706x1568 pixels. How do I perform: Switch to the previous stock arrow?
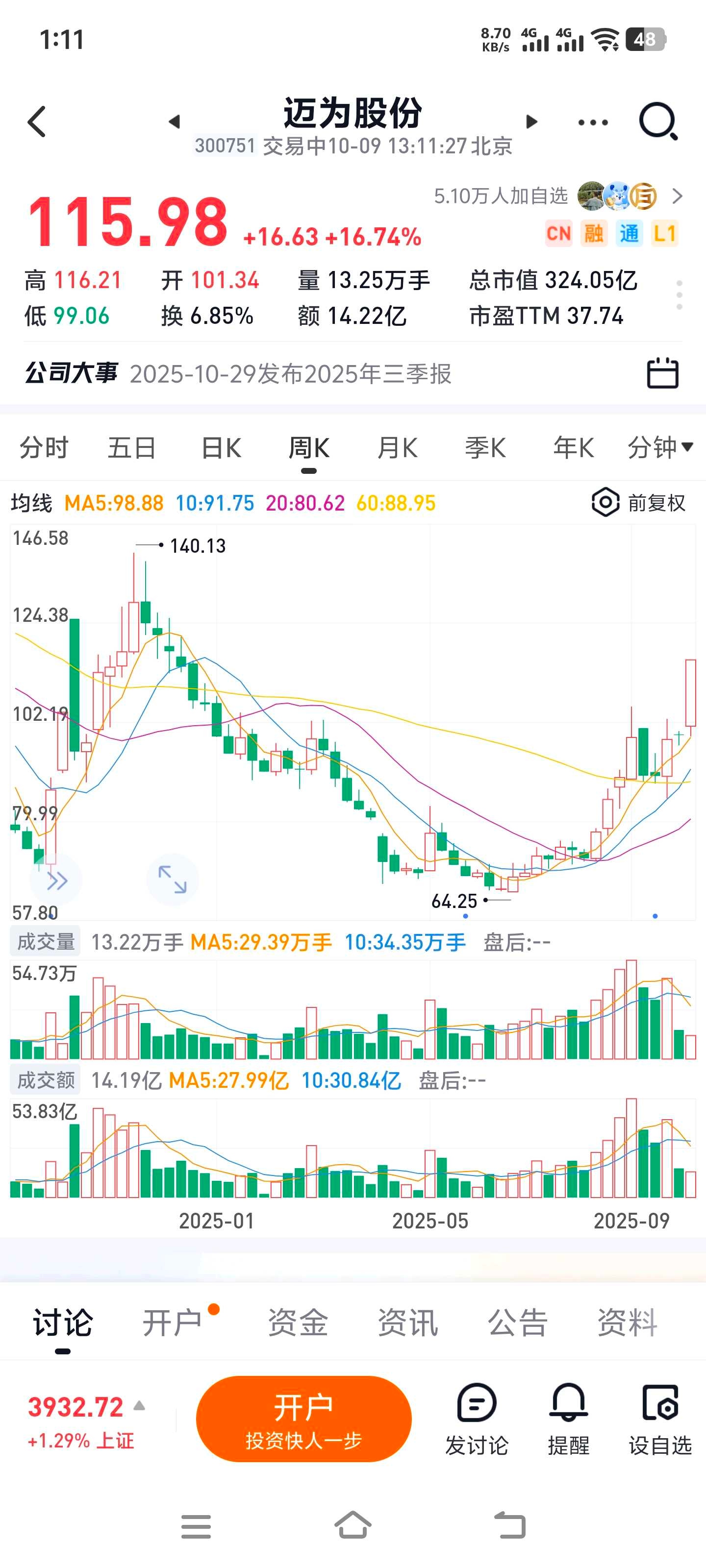click(175, 122)
